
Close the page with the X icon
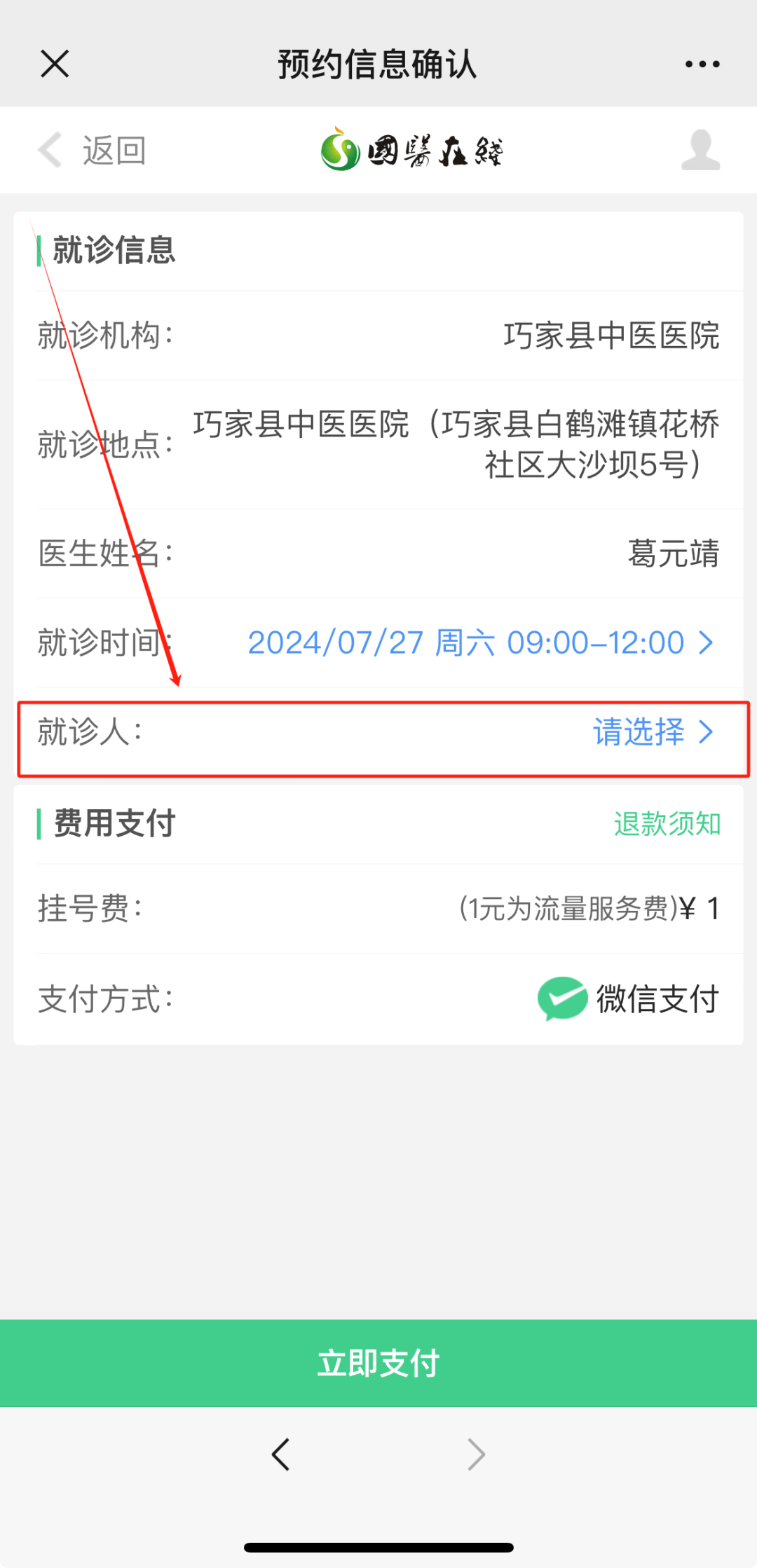tap(55, 63)
